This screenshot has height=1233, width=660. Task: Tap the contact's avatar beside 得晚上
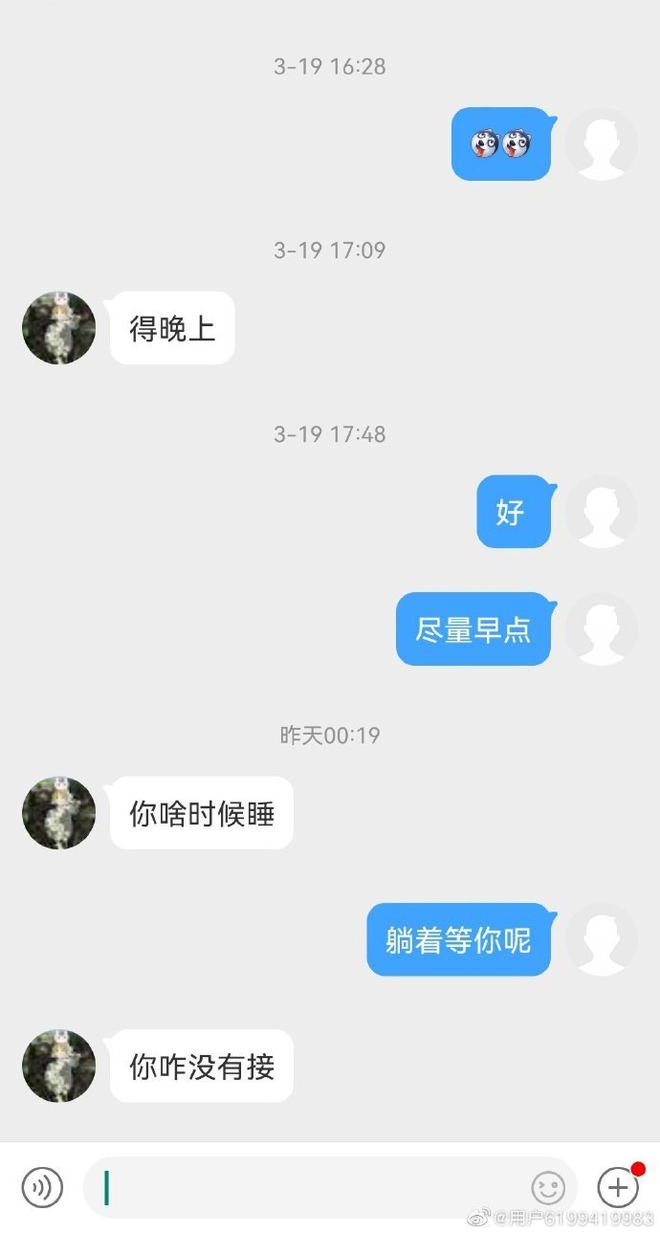click(59, 328)
